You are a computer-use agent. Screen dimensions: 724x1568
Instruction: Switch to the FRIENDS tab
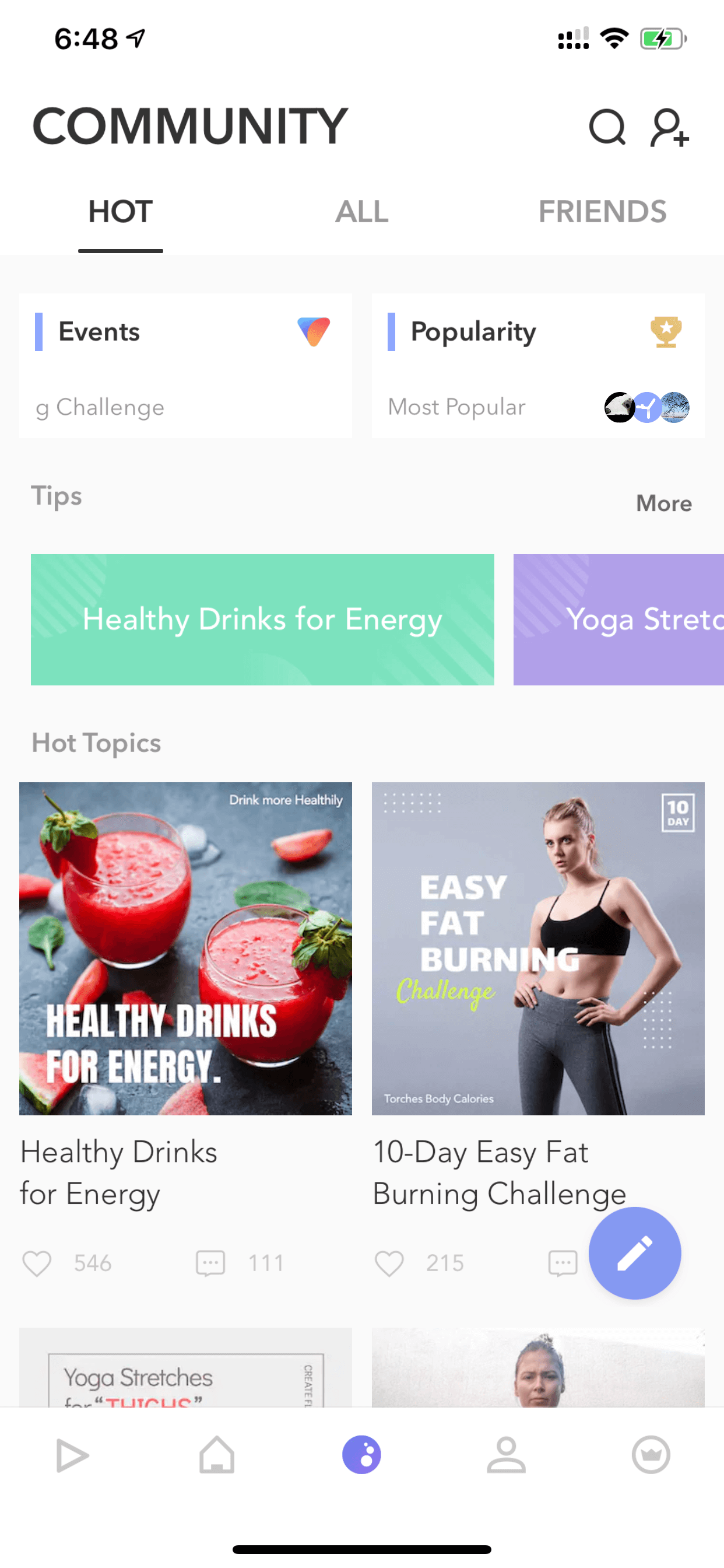click(602, 212)
